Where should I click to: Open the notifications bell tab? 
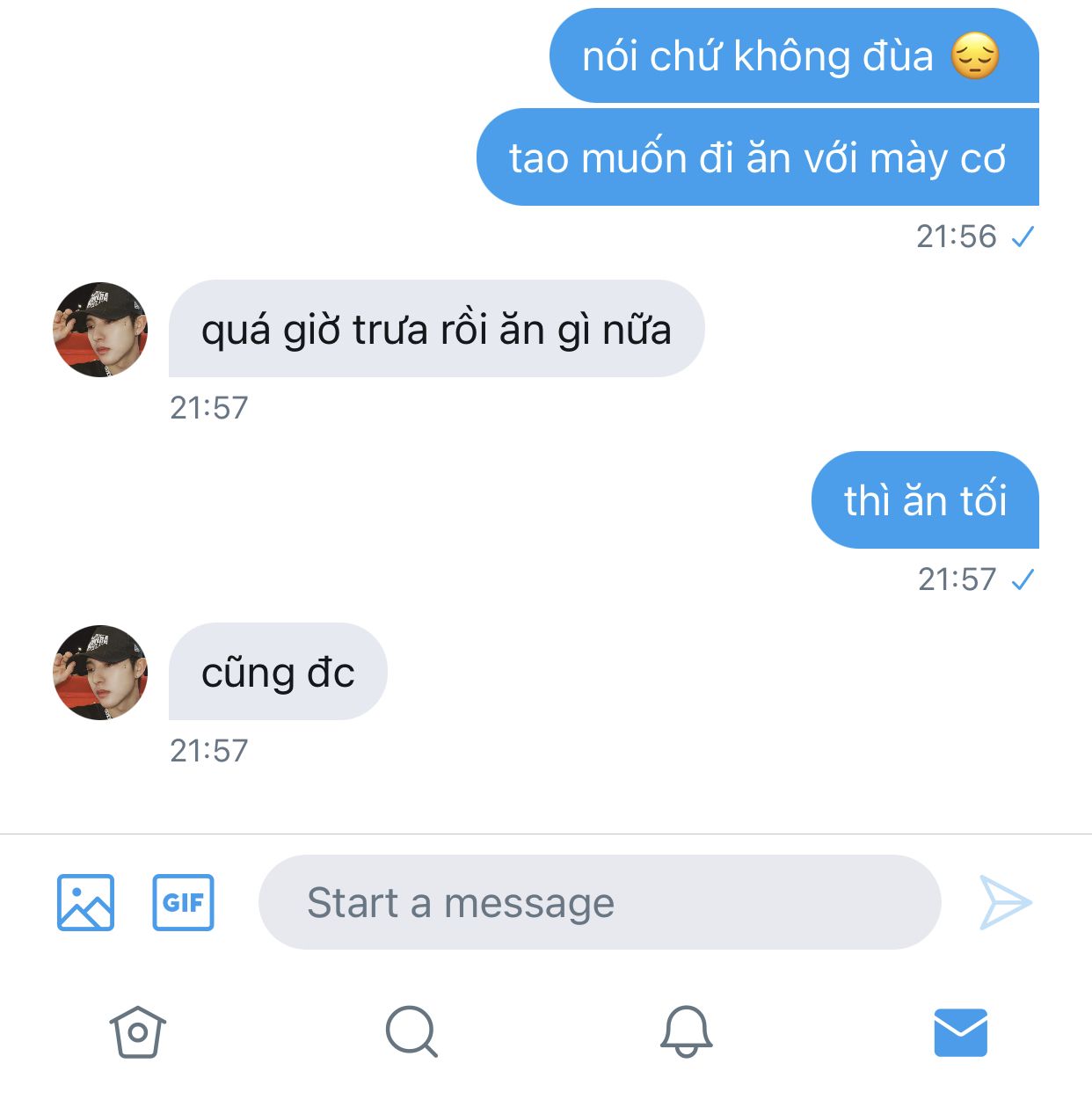pyautogui.click(x=686, y=1031)
